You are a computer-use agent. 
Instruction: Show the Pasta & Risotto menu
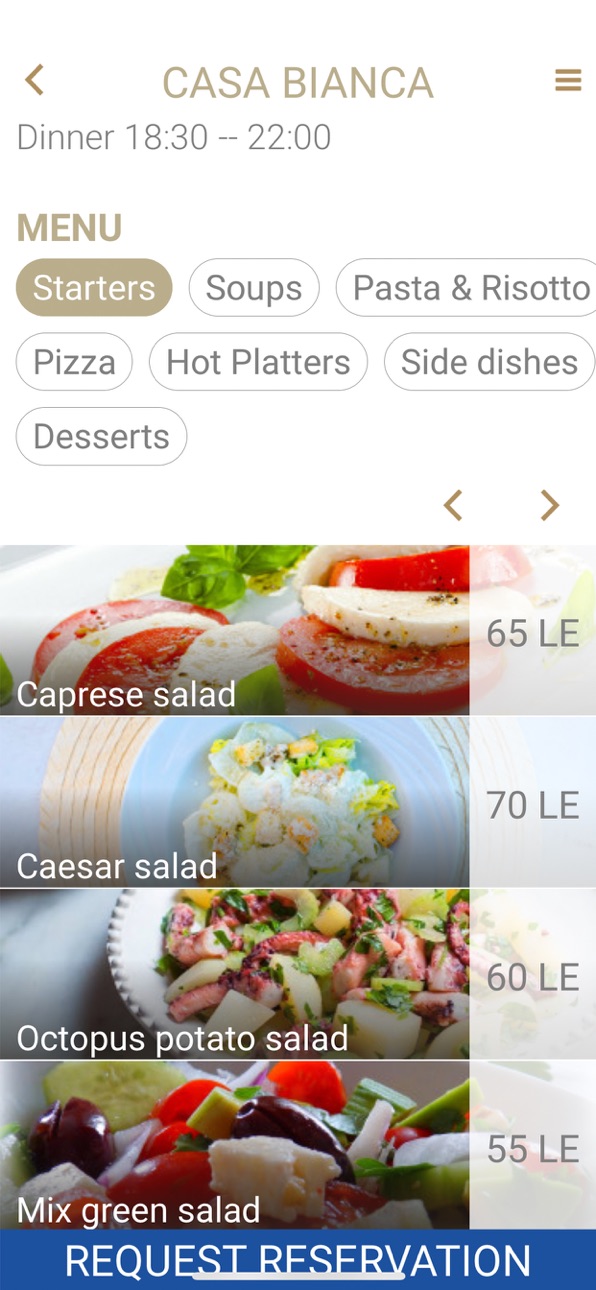click(x=466, y=288)
